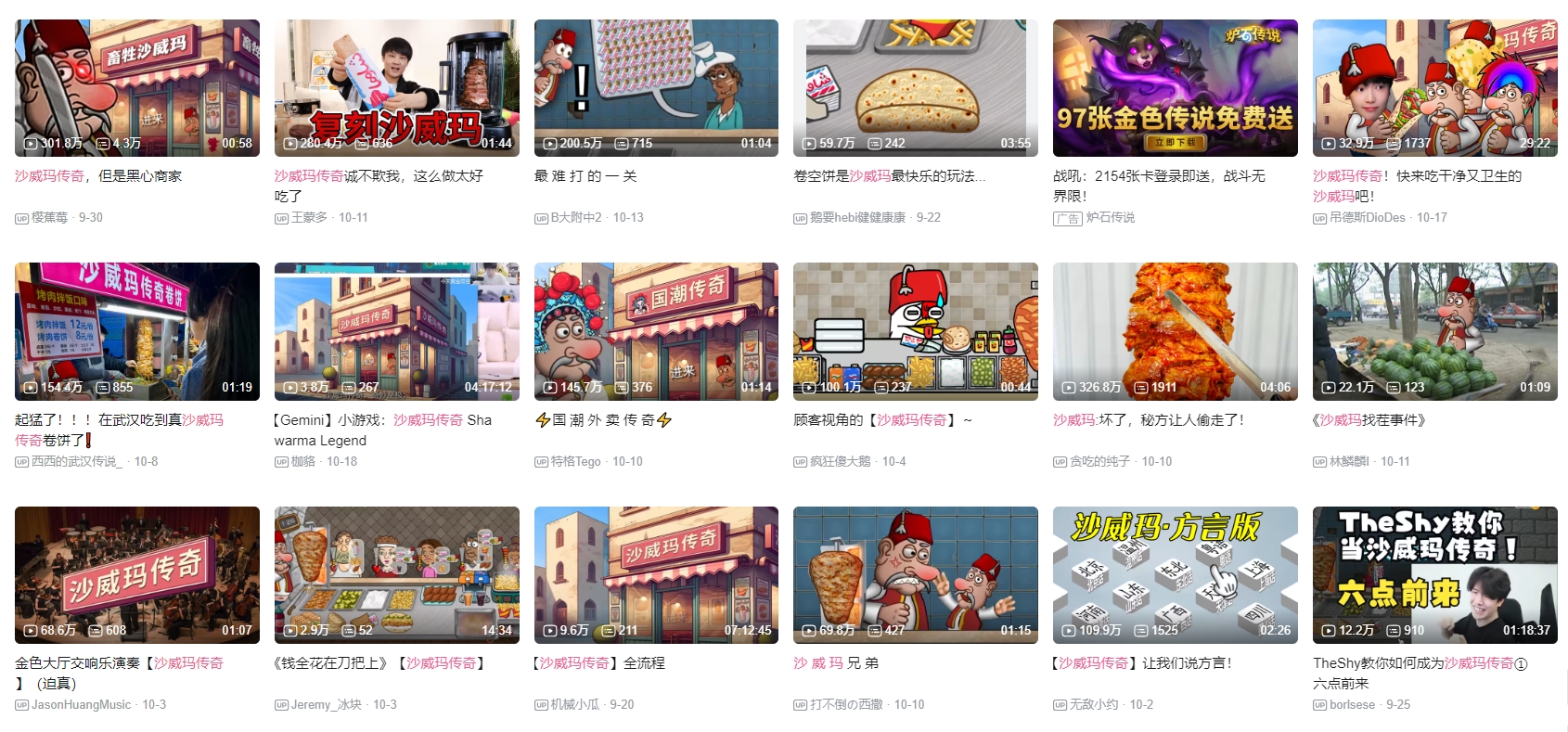Open the video 《钱全花在刀把上》

pos(396,575)
